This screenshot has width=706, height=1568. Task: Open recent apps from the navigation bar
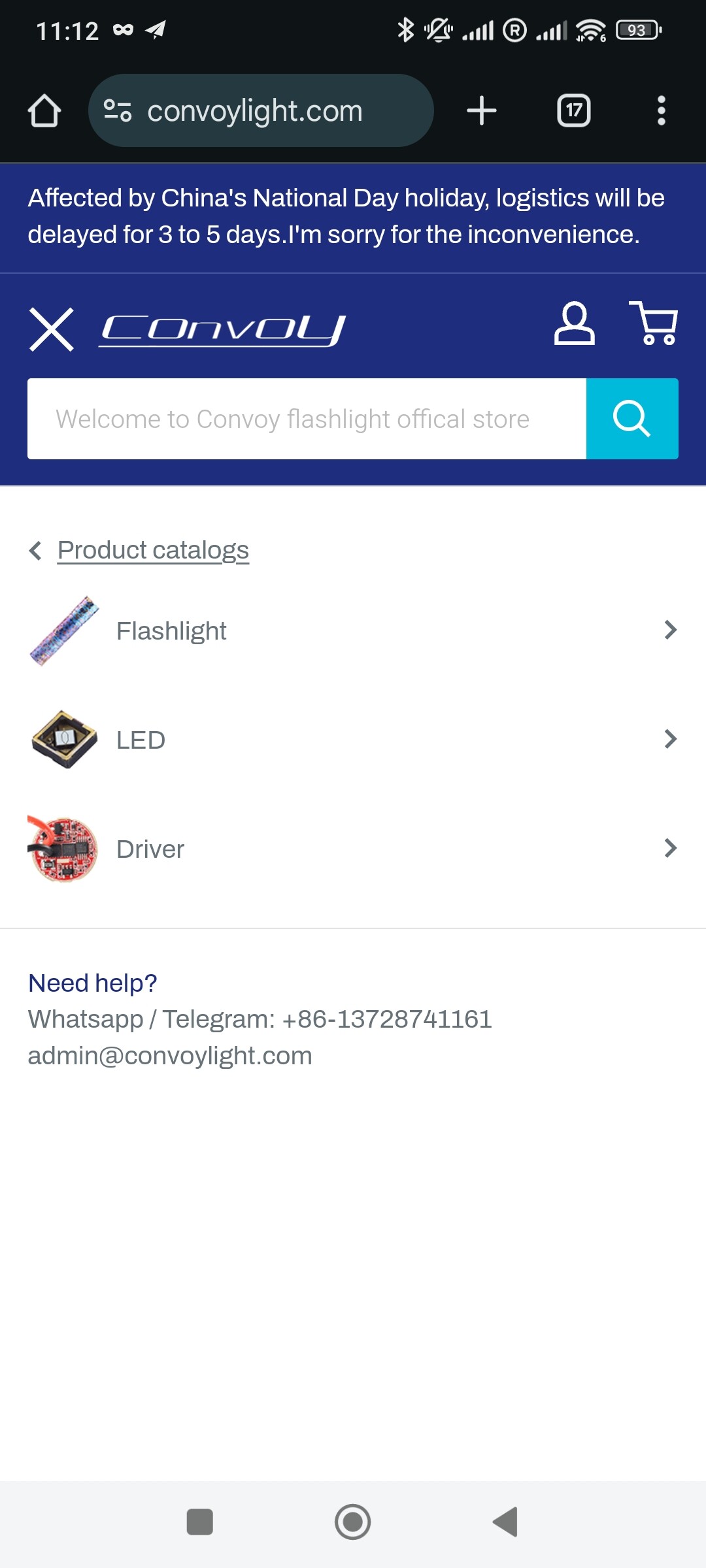point(200,1522)
